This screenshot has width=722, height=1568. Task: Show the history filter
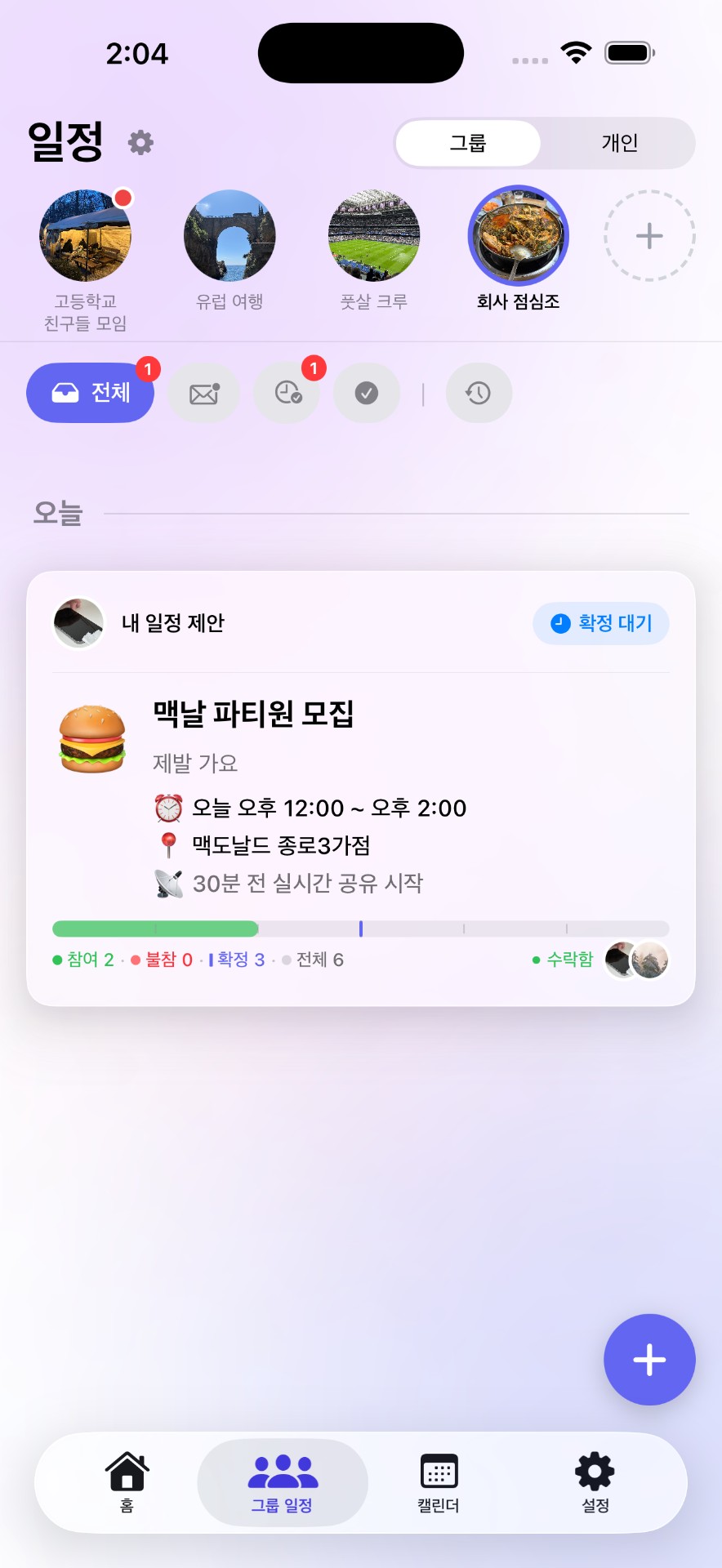coord(479,394)
